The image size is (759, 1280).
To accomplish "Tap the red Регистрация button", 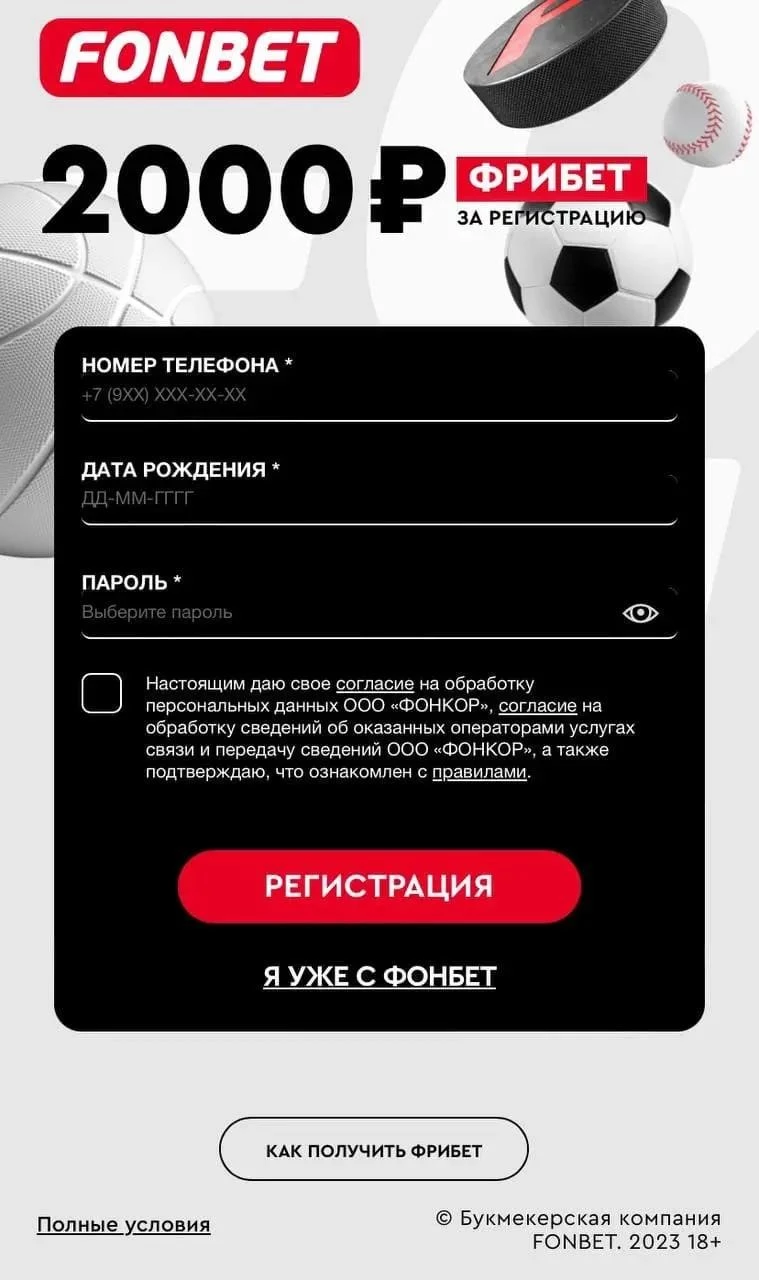I will click(x=379, y=886).
